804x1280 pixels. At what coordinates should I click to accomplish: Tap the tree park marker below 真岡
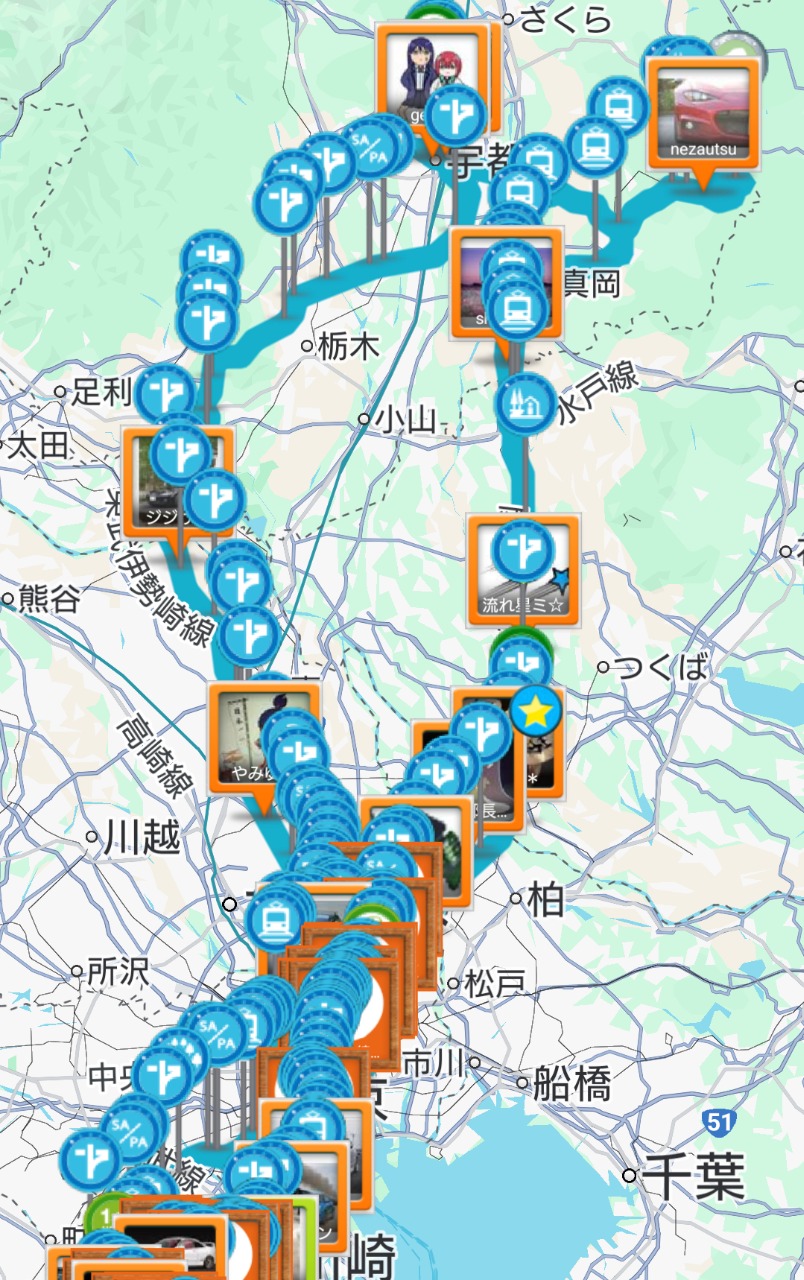click(x=524, y=404)
